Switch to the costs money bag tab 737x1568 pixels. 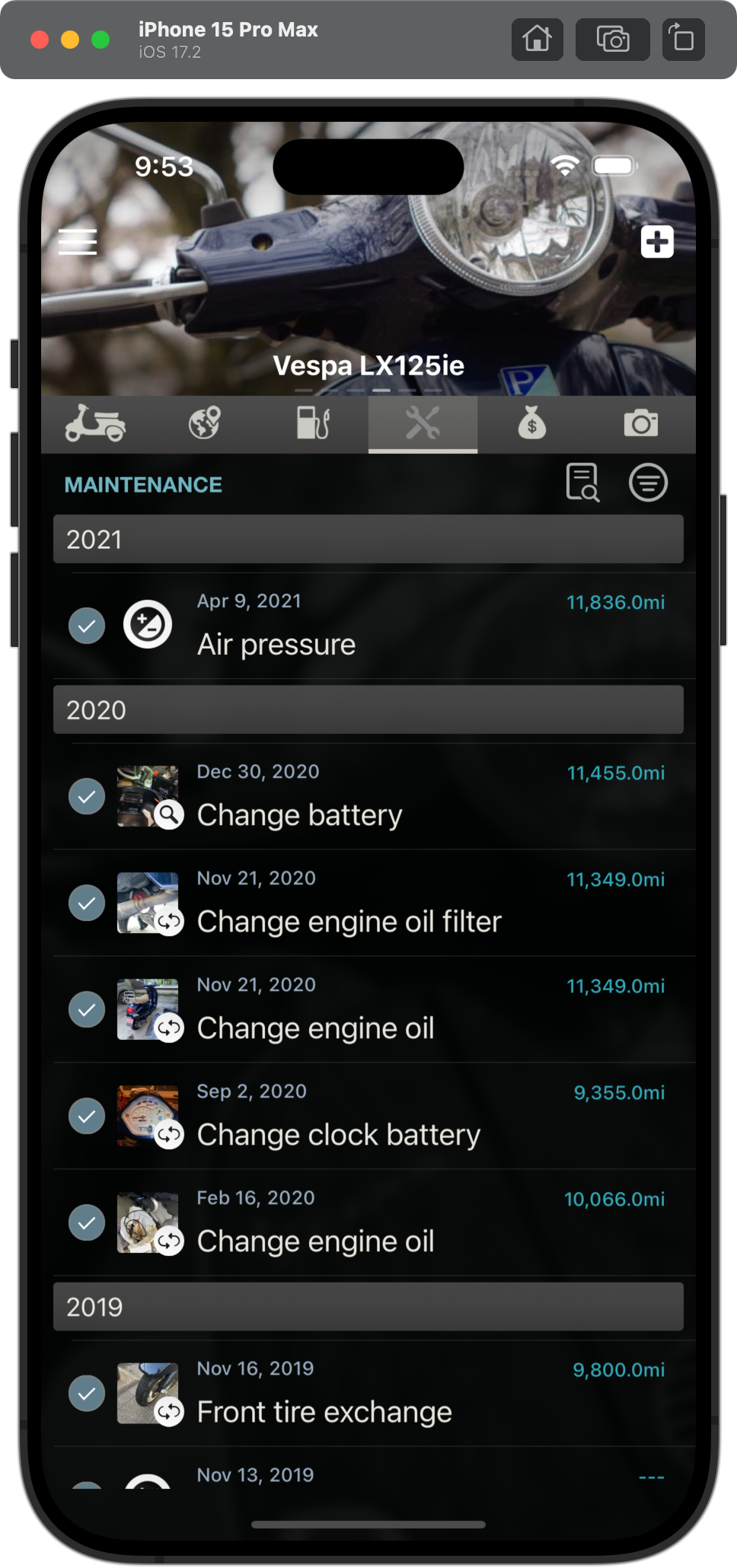point(532,424)
